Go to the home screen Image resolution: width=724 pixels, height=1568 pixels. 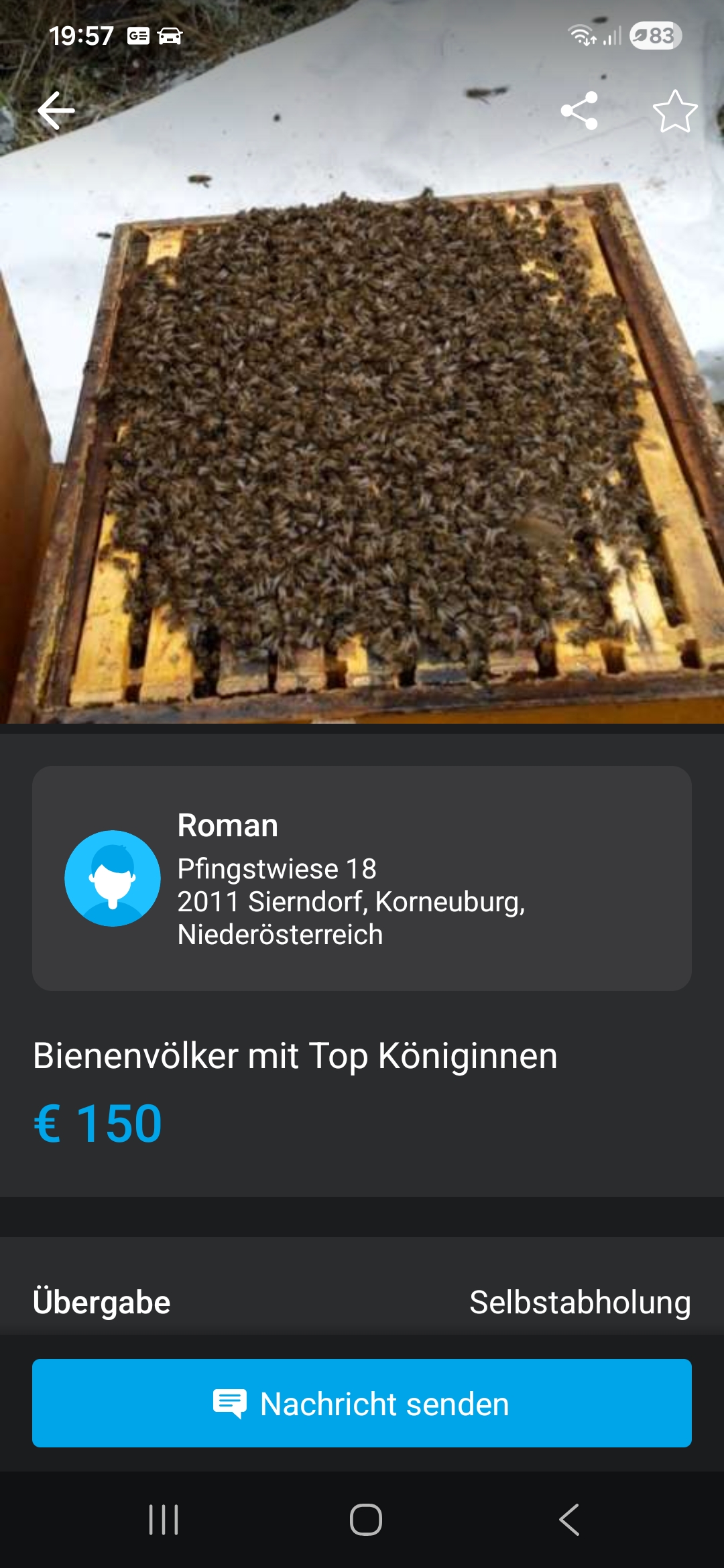click(366, 1519)
